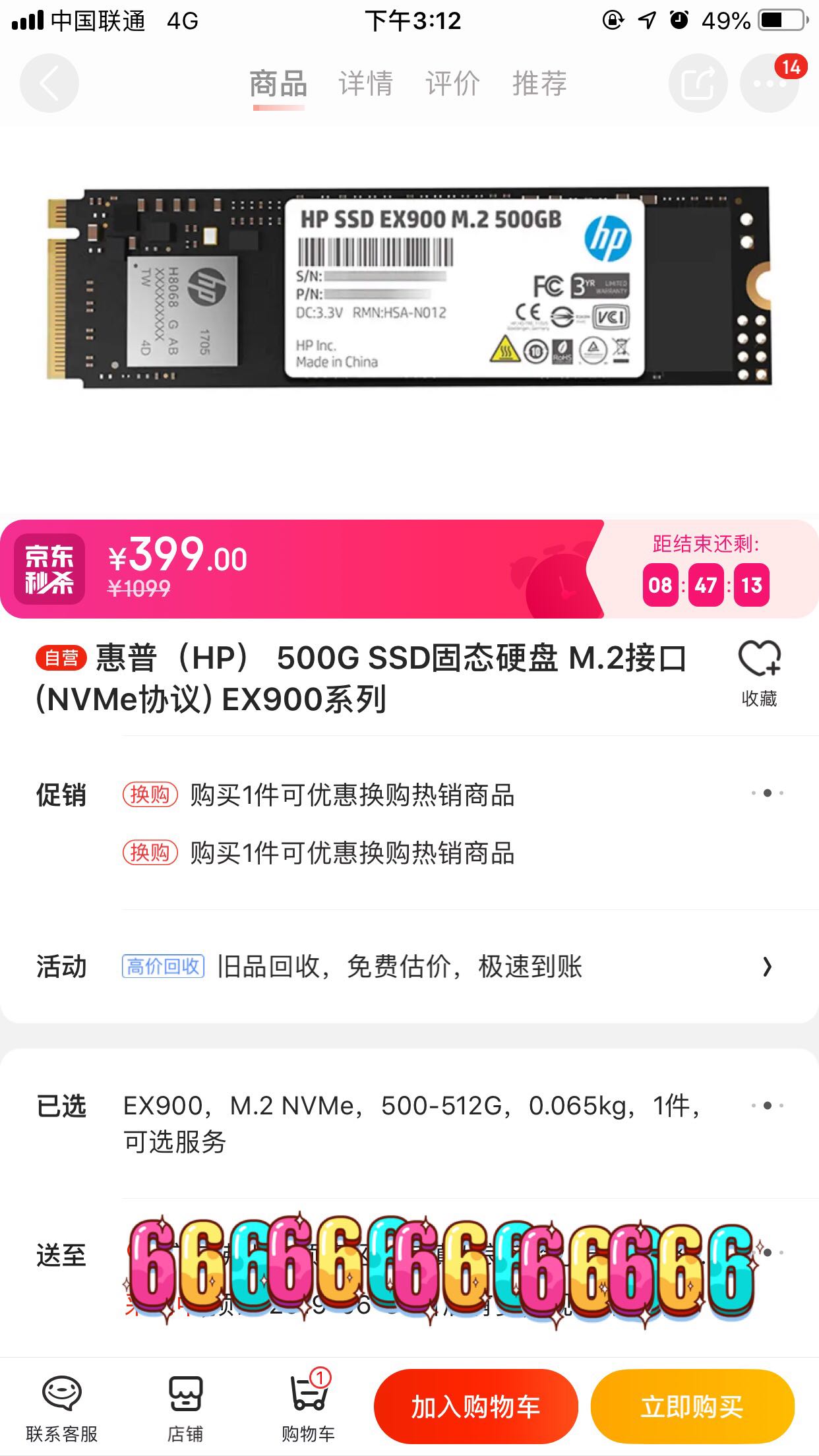Select the 商品 tab
Viewport: 819px width, 1456px height.
pyautogui.click(x=278, y=84)
